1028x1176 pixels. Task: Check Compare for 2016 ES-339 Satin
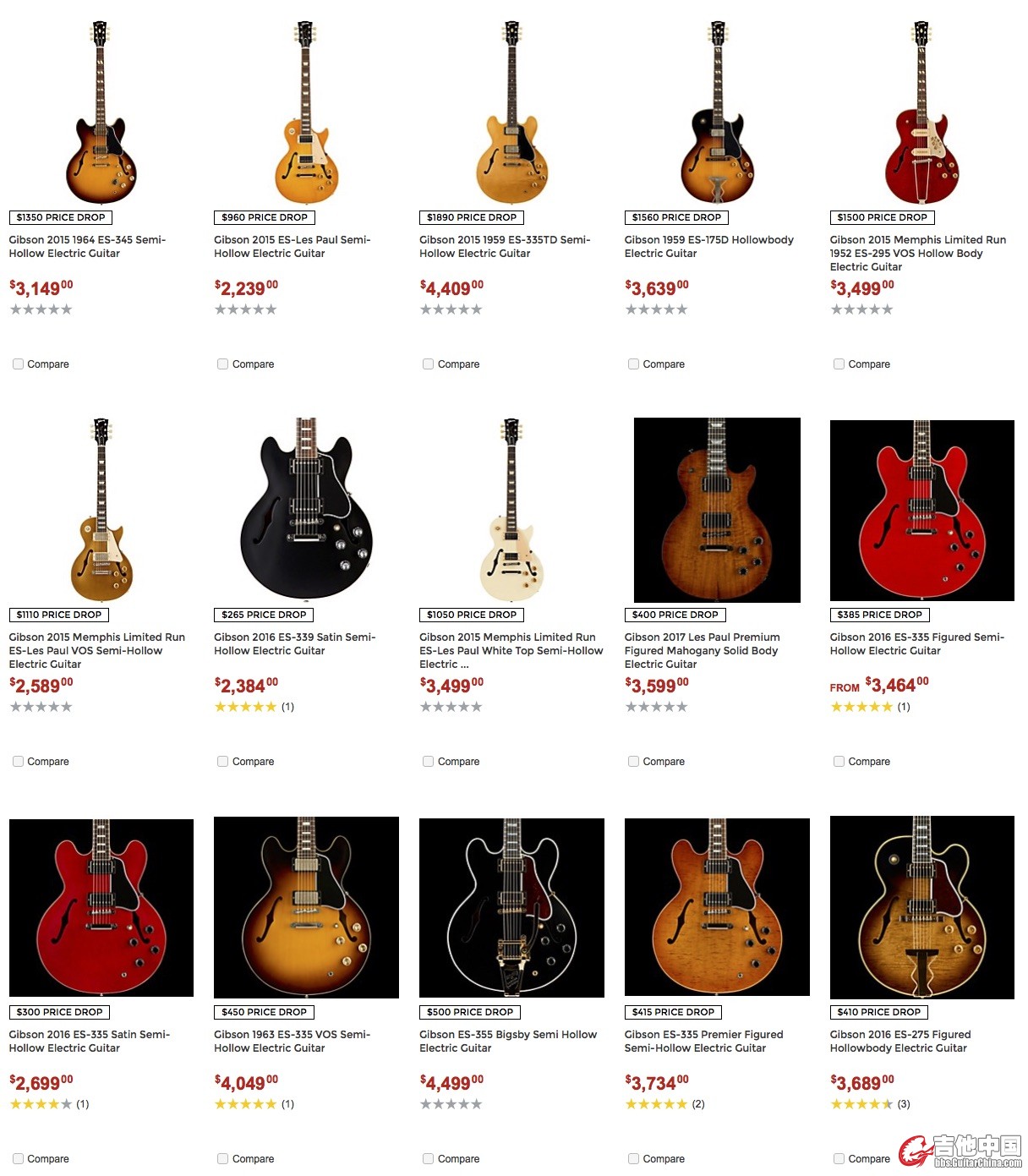[223, 762]
